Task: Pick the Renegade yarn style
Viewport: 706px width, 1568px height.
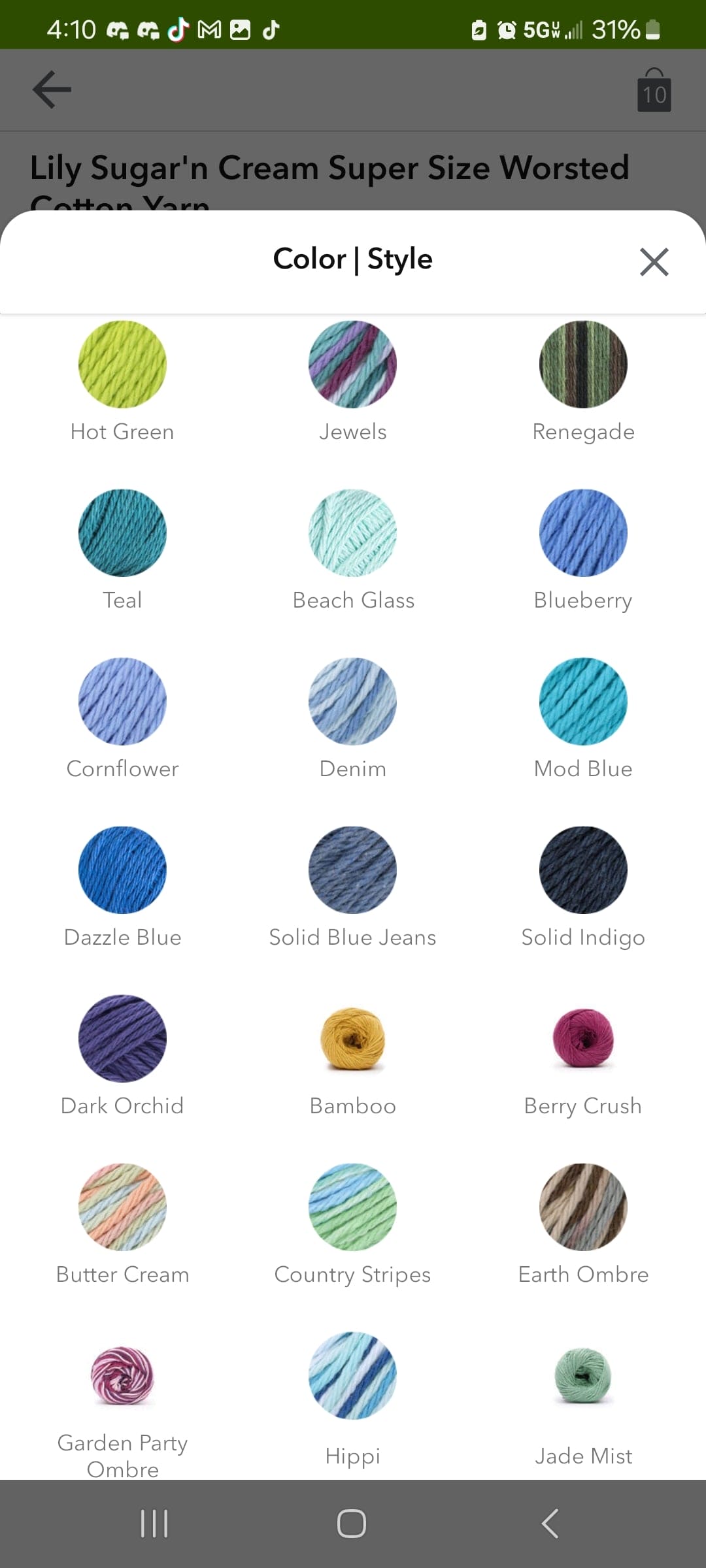Action: coord(583,364)
